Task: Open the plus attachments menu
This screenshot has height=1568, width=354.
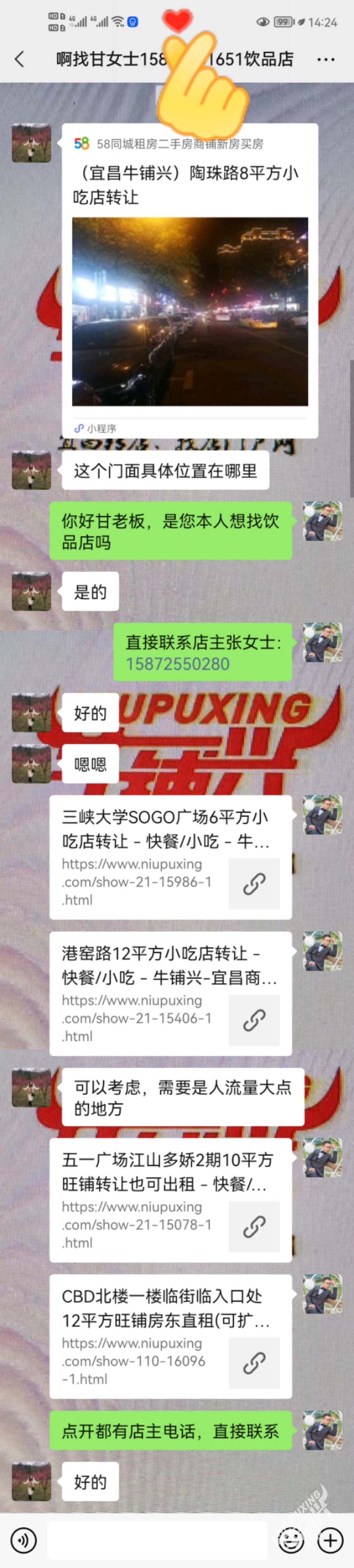Action: pyautogui.click(x=330, y=1540)
